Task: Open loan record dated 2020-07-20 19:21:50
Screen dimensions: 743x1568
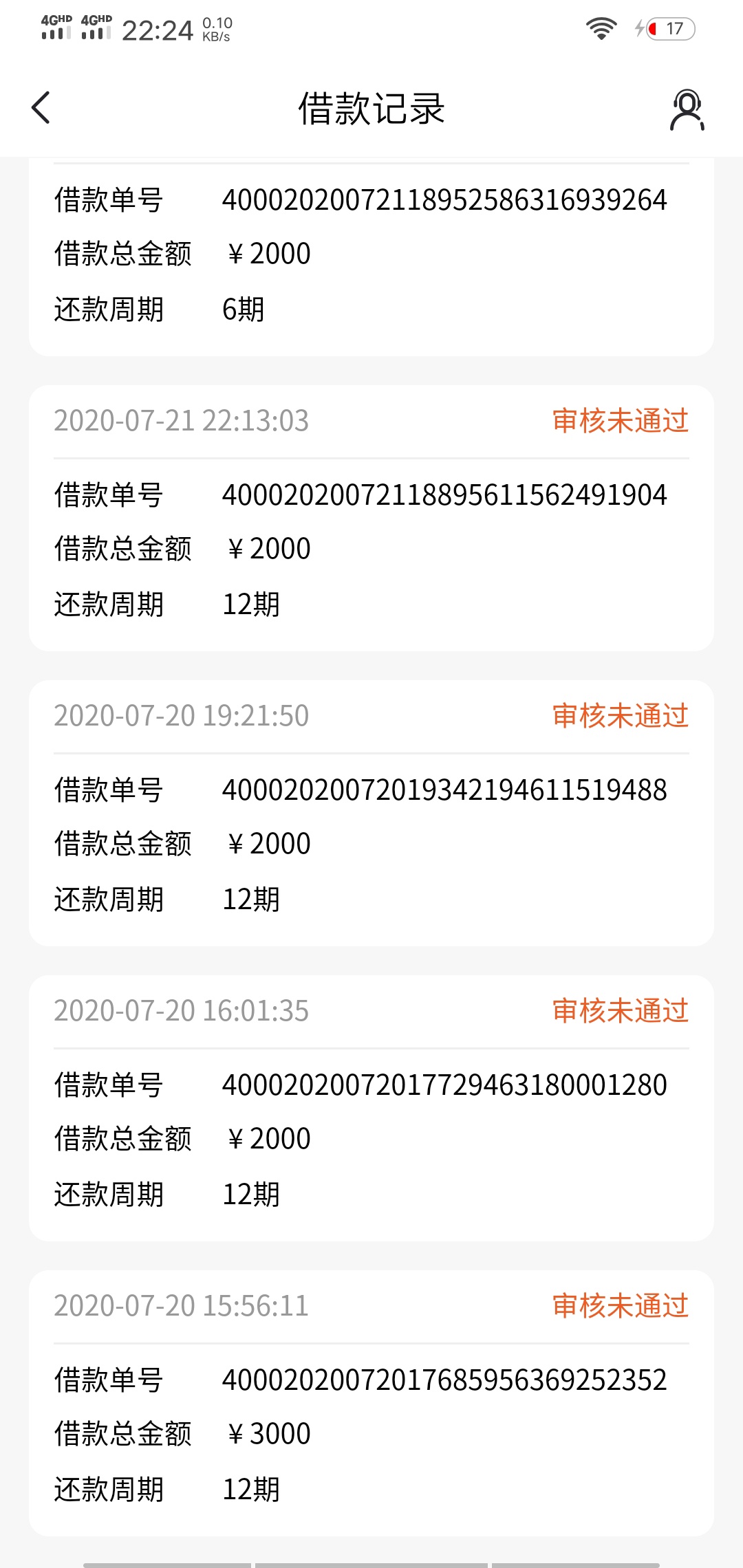Action: [x=371, y=813]
